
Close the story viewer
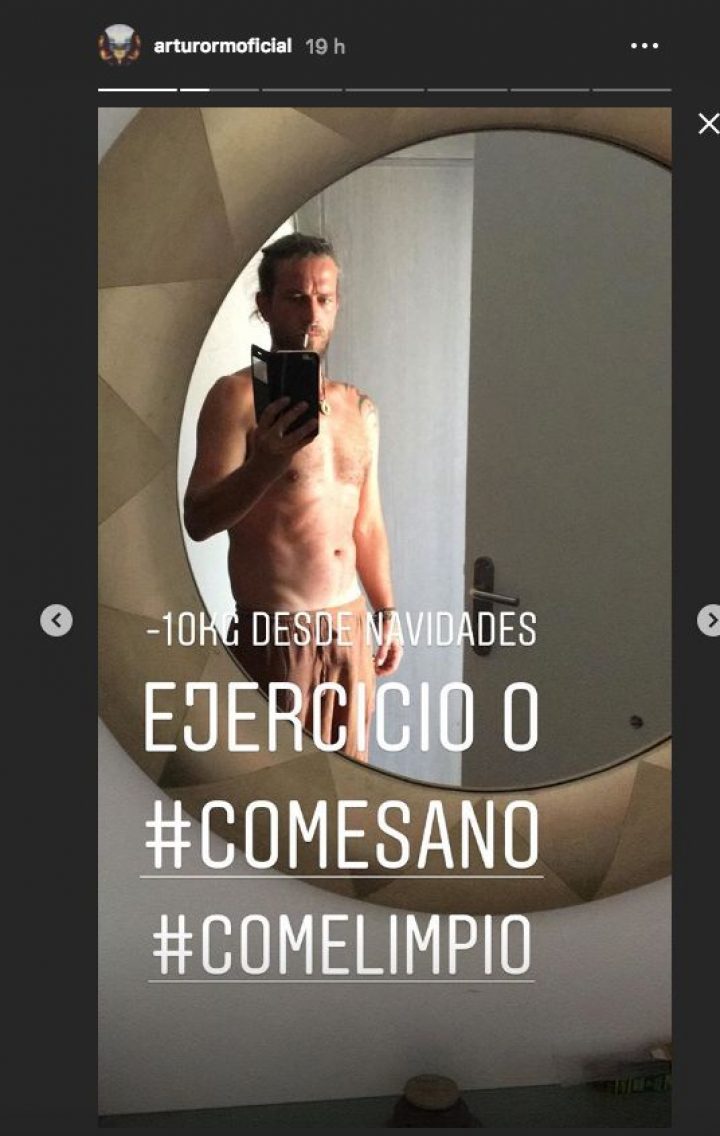708,124
